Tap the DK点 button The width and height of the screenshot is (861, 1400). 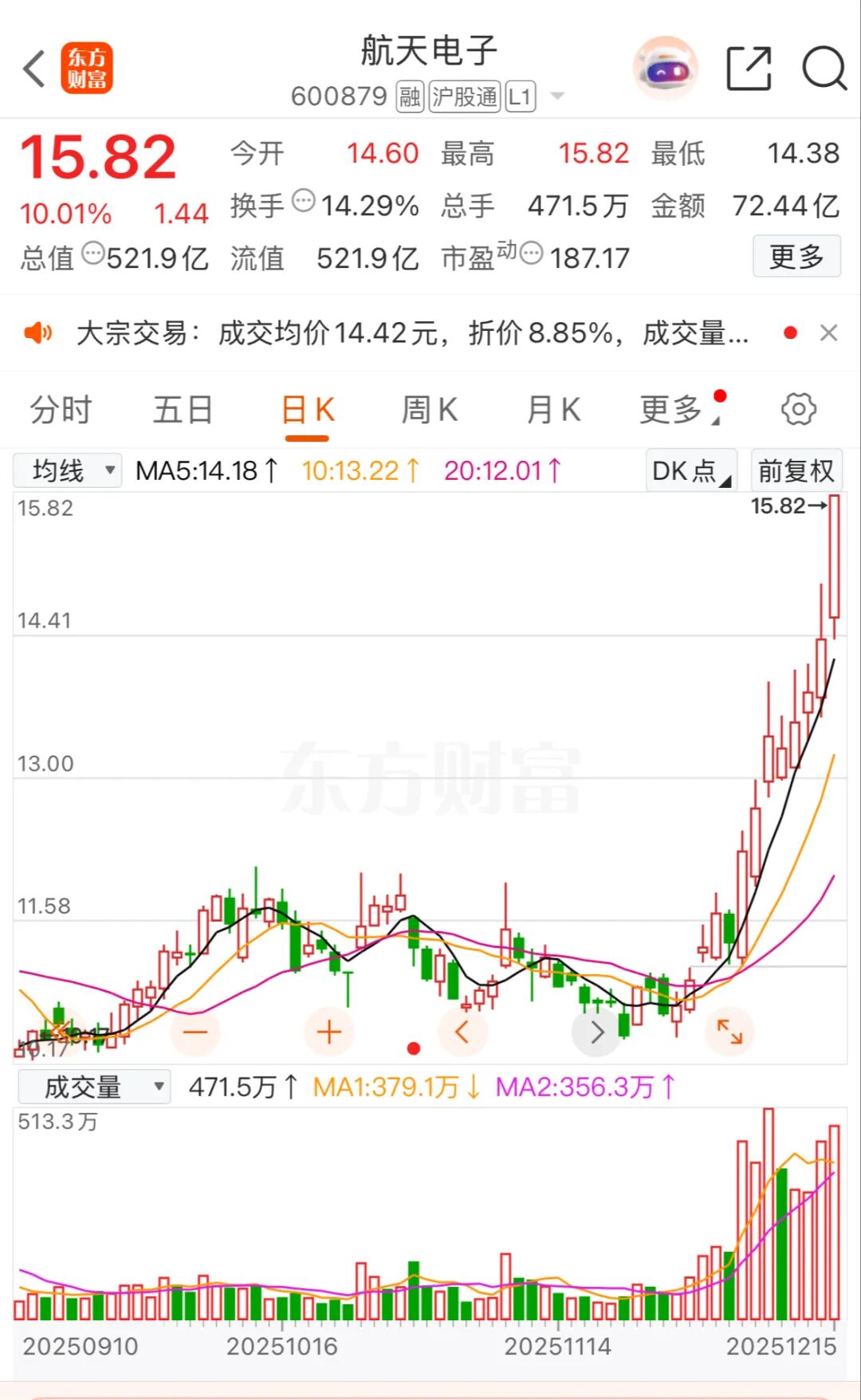coord(690,470)
